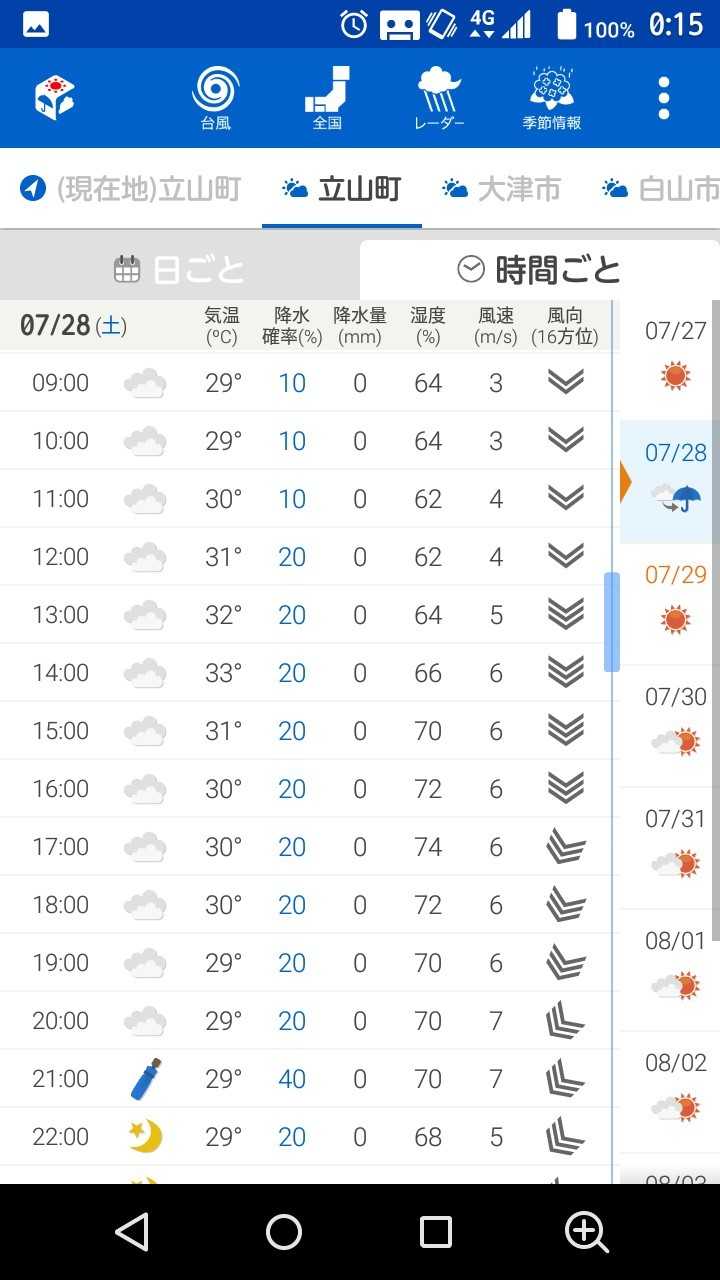Open the 全国 nationwide weather map
This screenshot has height=1280, width=720.
pyautogui.click(x=327, y=98)
